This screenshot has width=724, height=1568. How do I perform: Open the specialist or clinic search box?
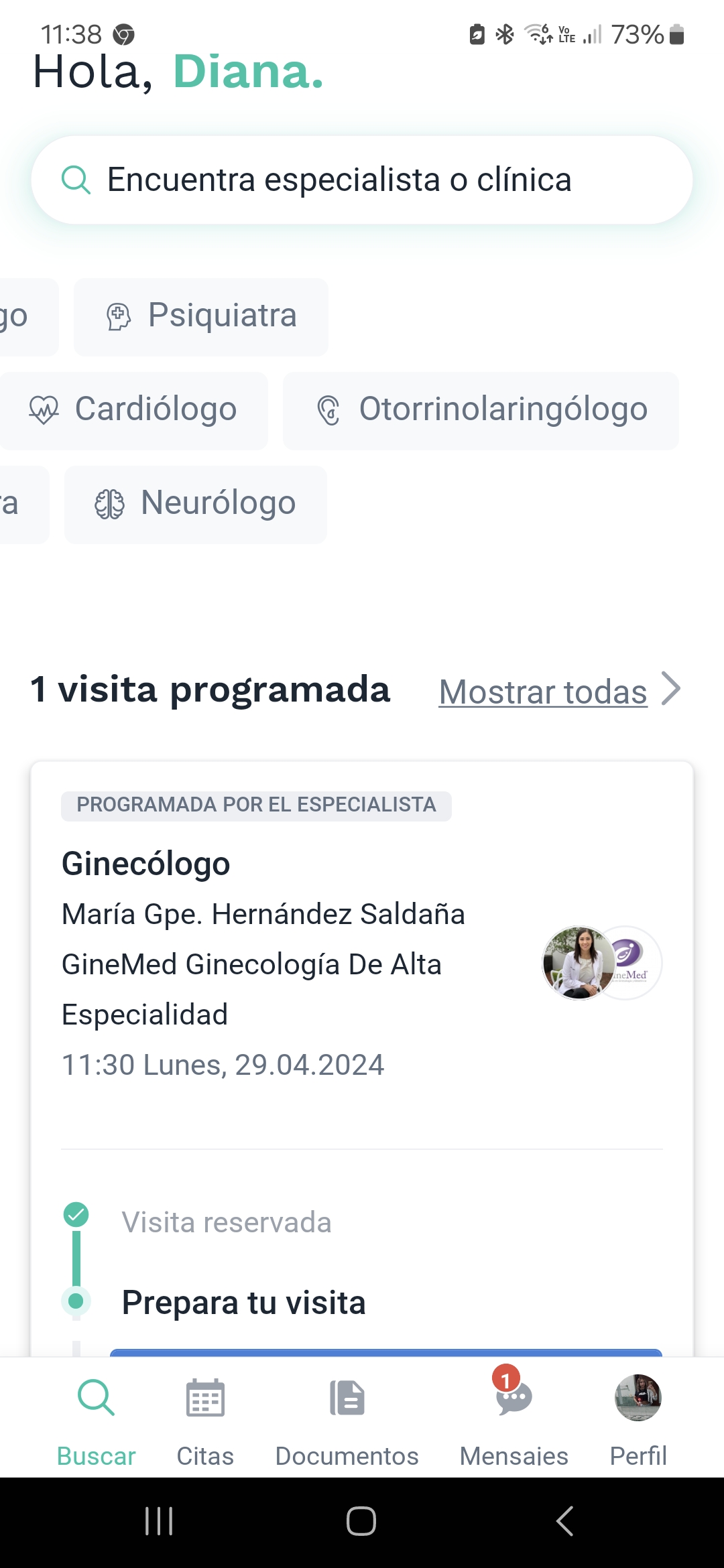click(x=362, y=180)
